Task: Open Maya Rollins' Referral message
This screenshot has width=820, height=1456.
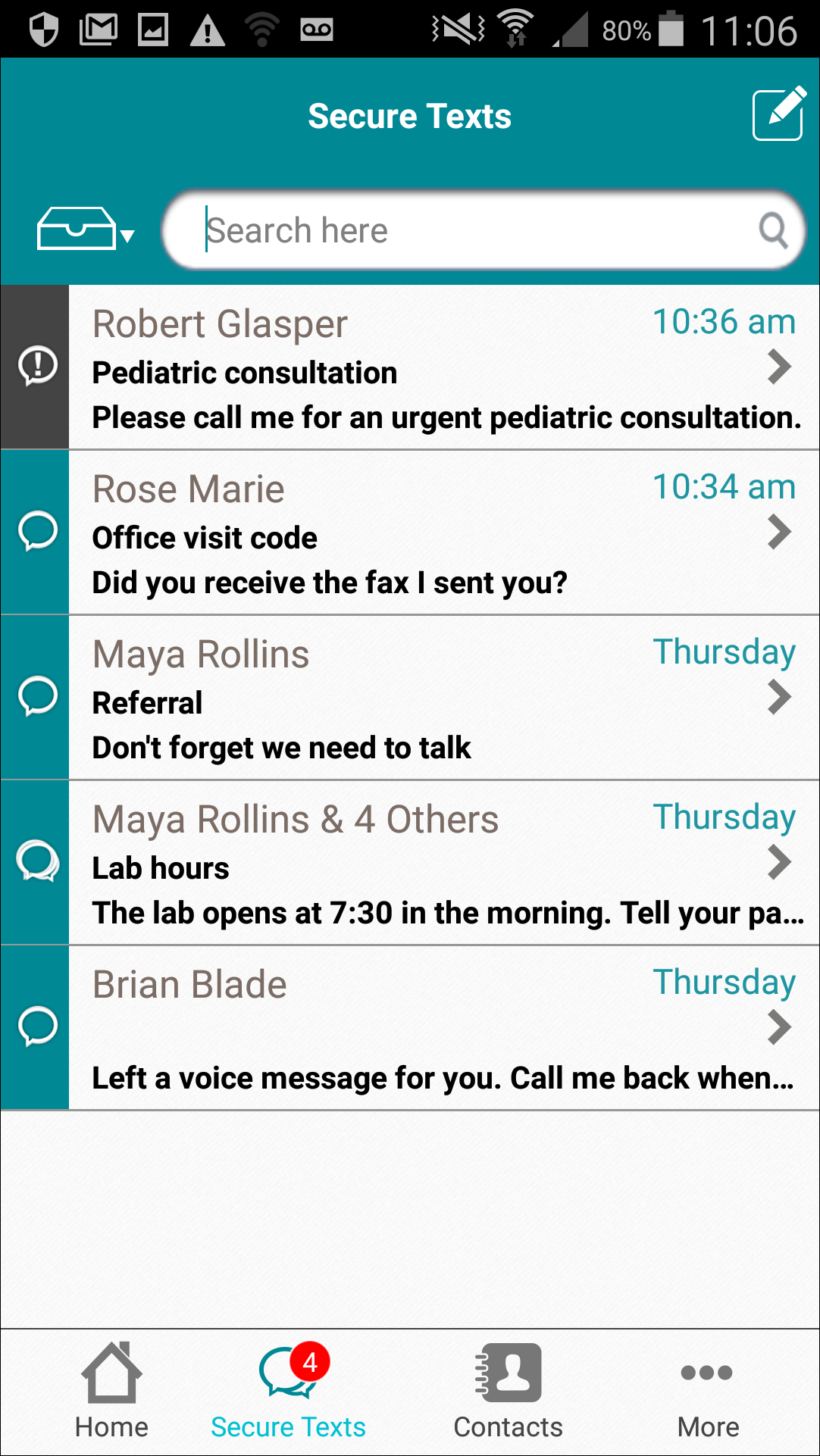Action: click(410, 698)
